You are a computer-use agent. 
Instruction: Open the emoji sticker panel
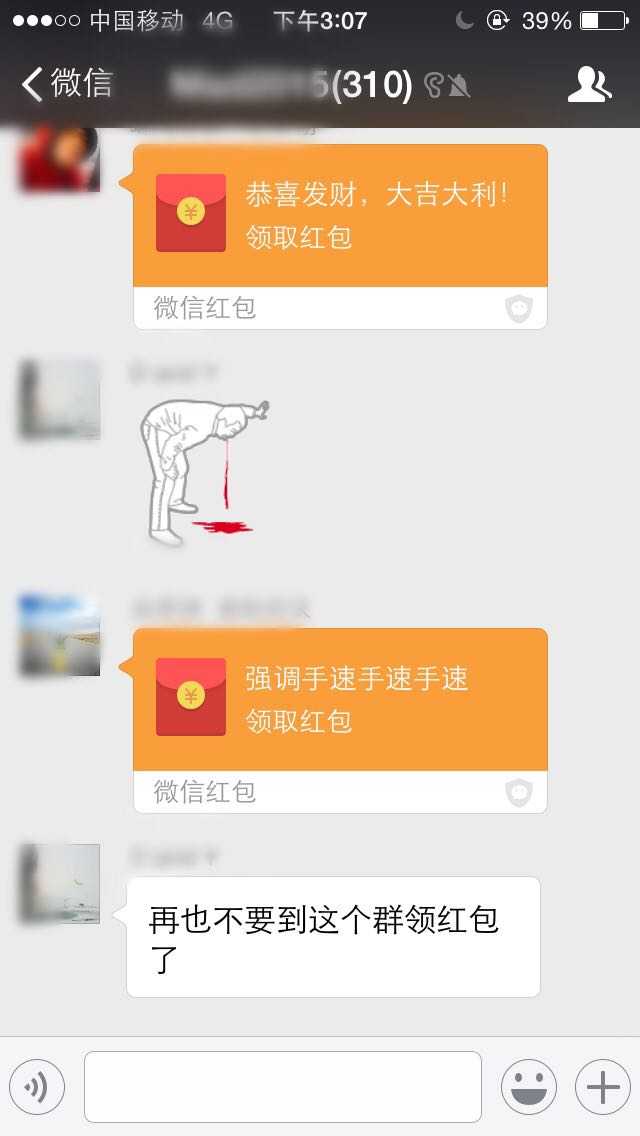tap(528, 1087)
